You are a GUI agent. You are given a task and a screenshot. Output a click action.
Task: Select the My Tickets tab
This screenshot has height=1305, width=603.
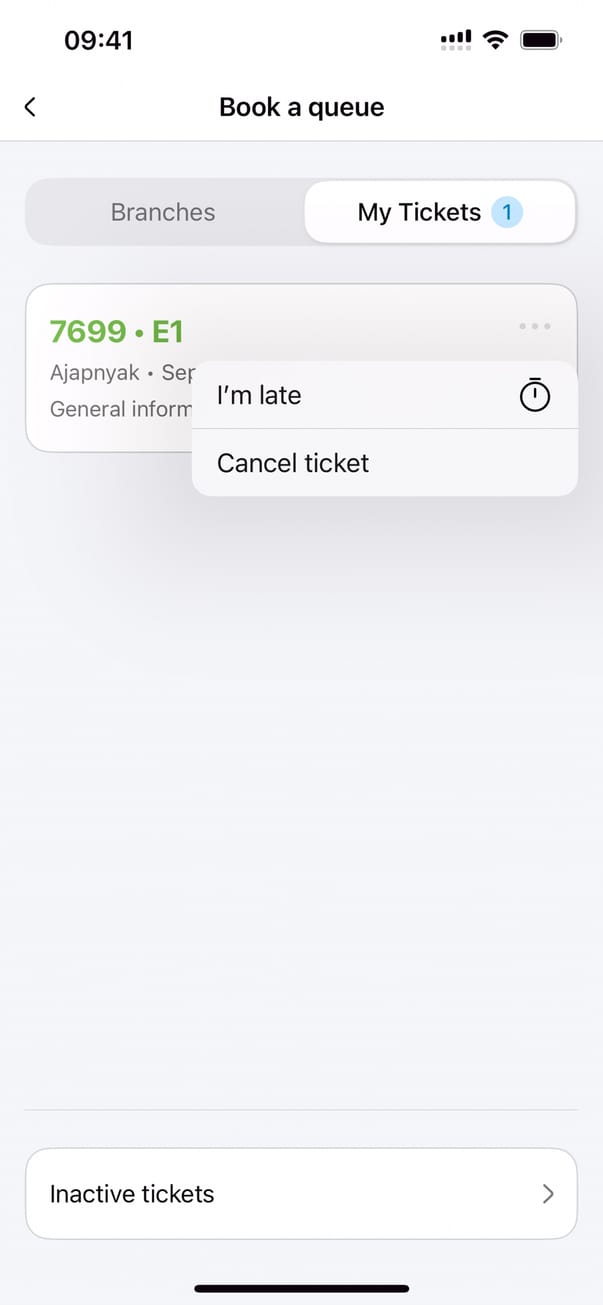440,212
